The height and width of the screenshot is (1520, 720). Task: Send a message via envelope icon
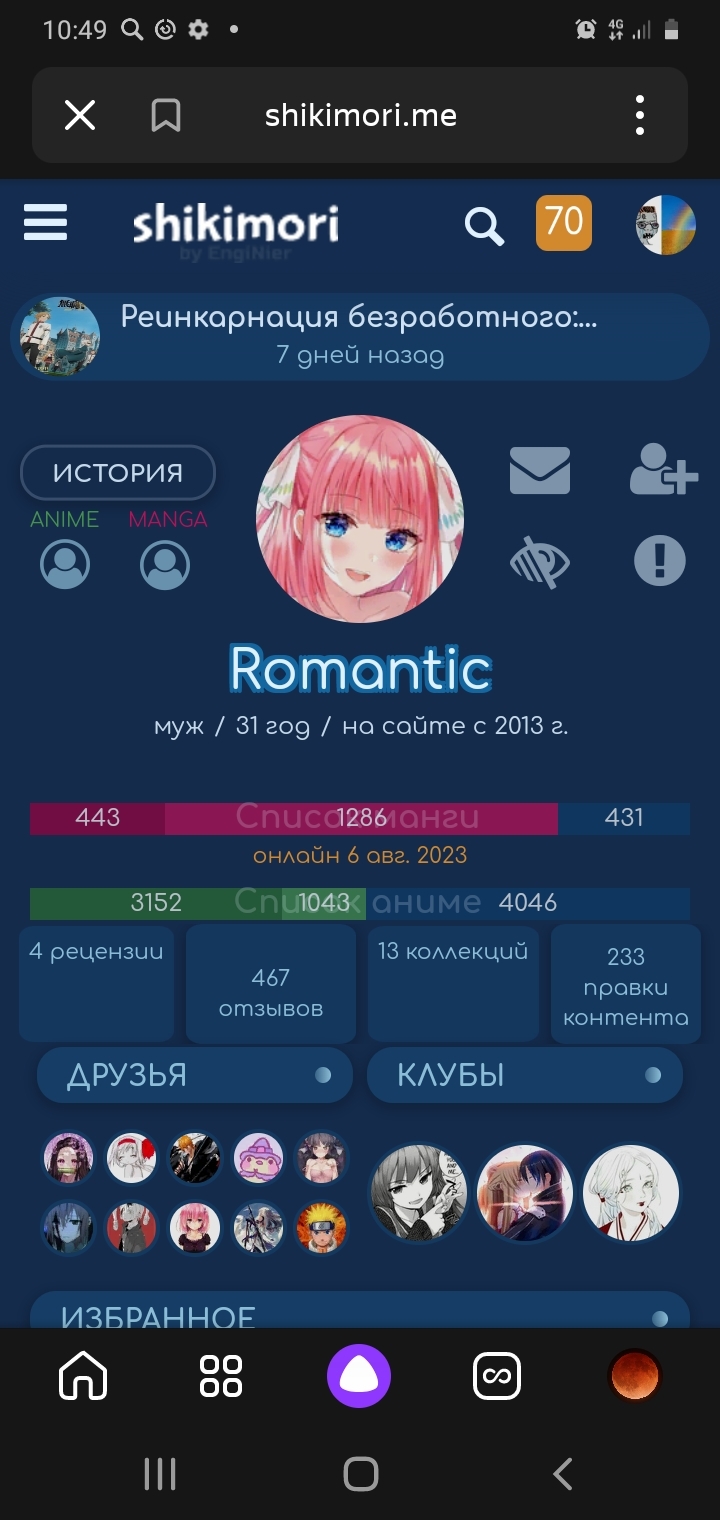pos(540,470)
